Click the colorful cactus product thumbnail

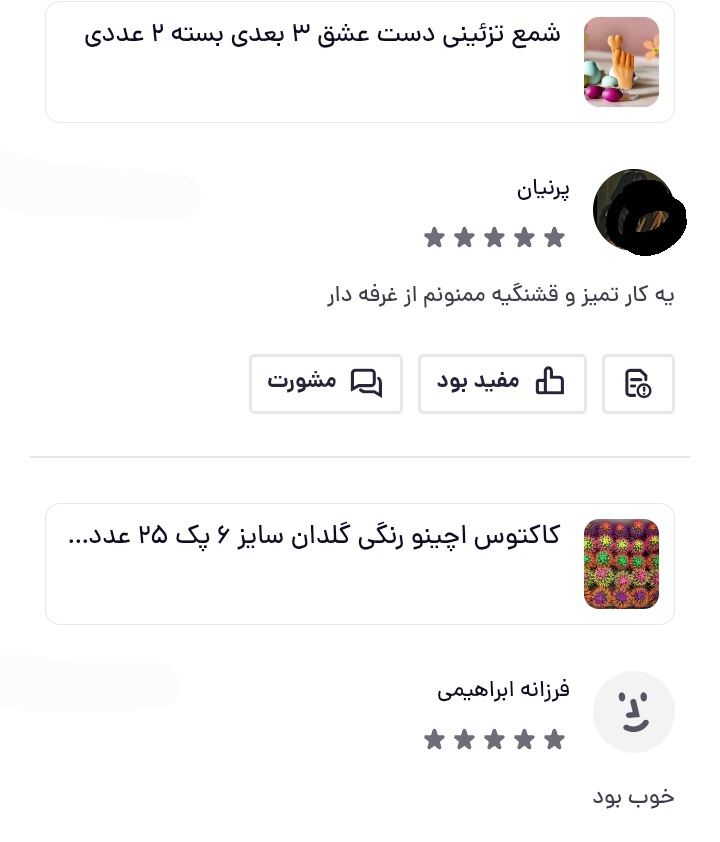point(621,563)
